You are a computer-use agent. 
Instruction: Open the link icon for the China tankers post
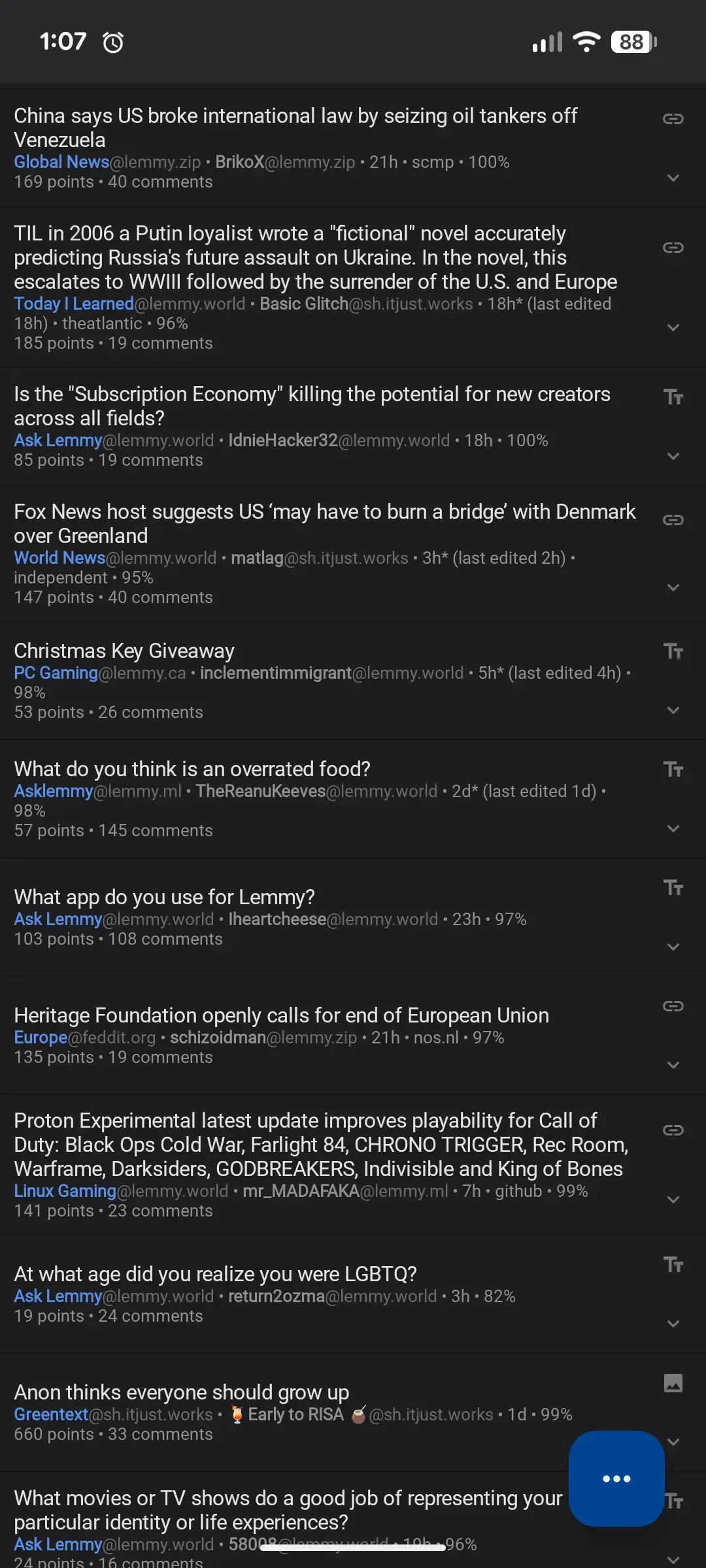[673, 118]
